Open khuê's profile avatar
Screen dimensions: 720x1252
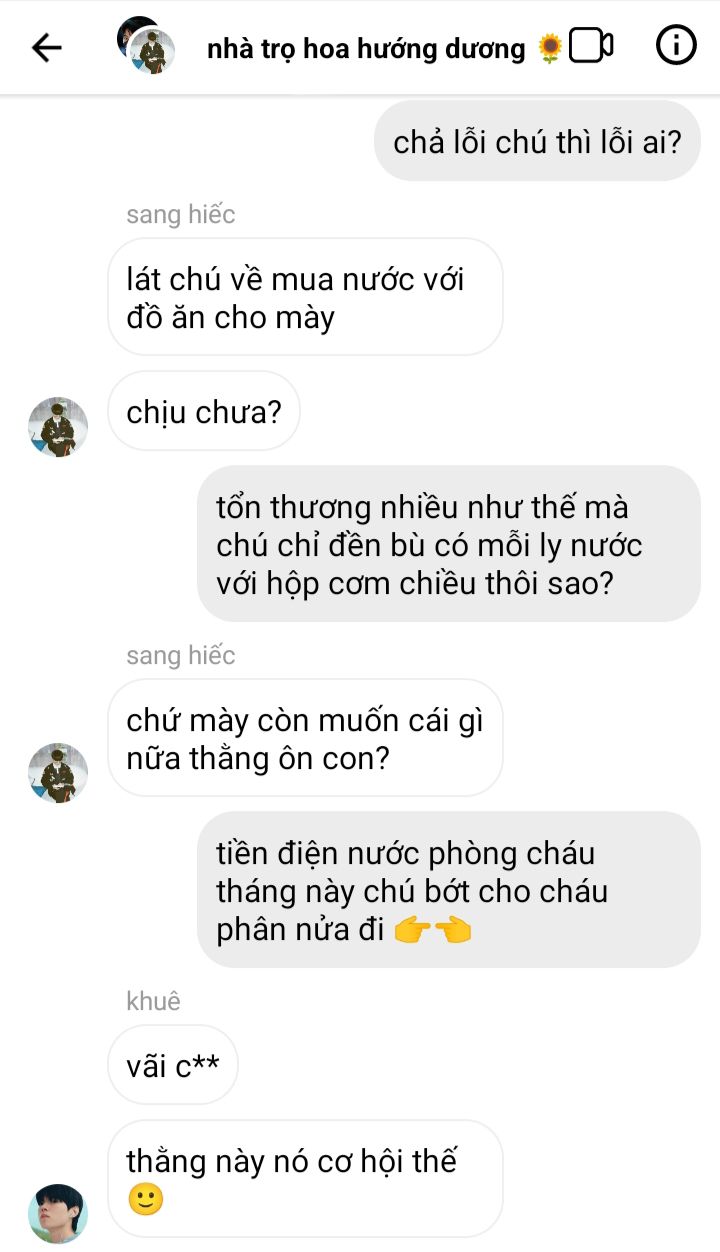pos(58,1213)
